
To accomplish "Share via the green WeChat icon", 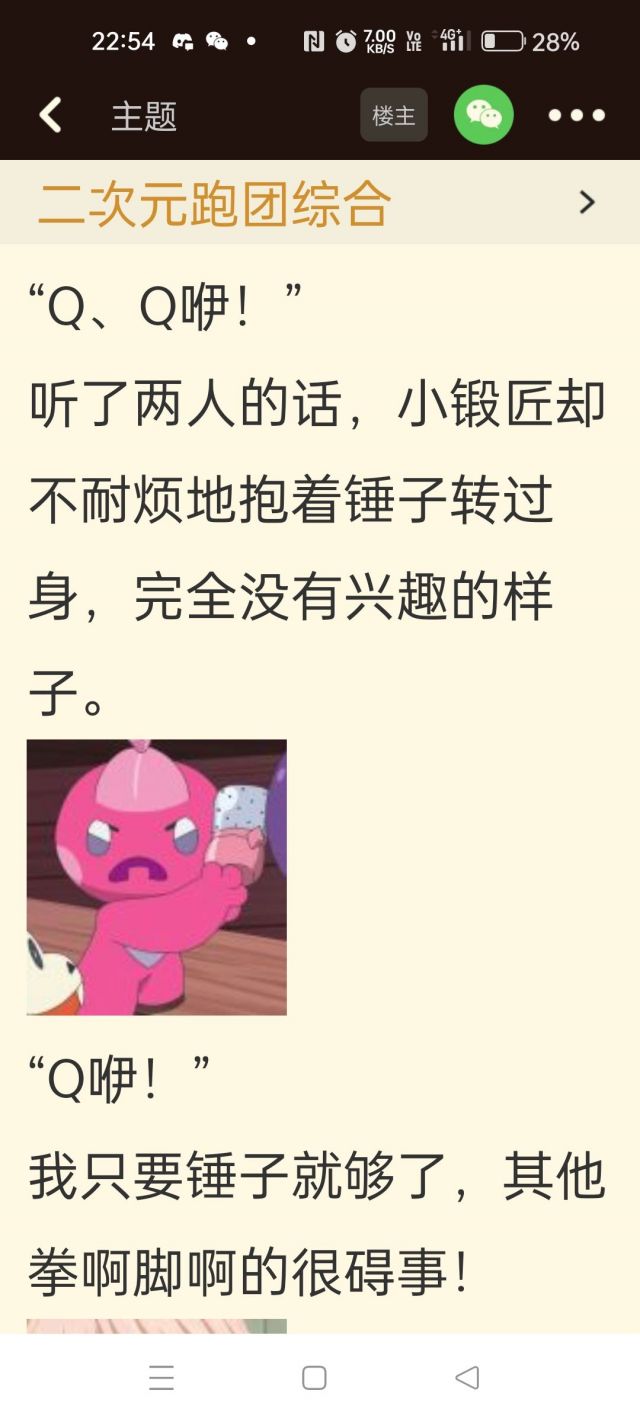I will click(x=484, y=115).
